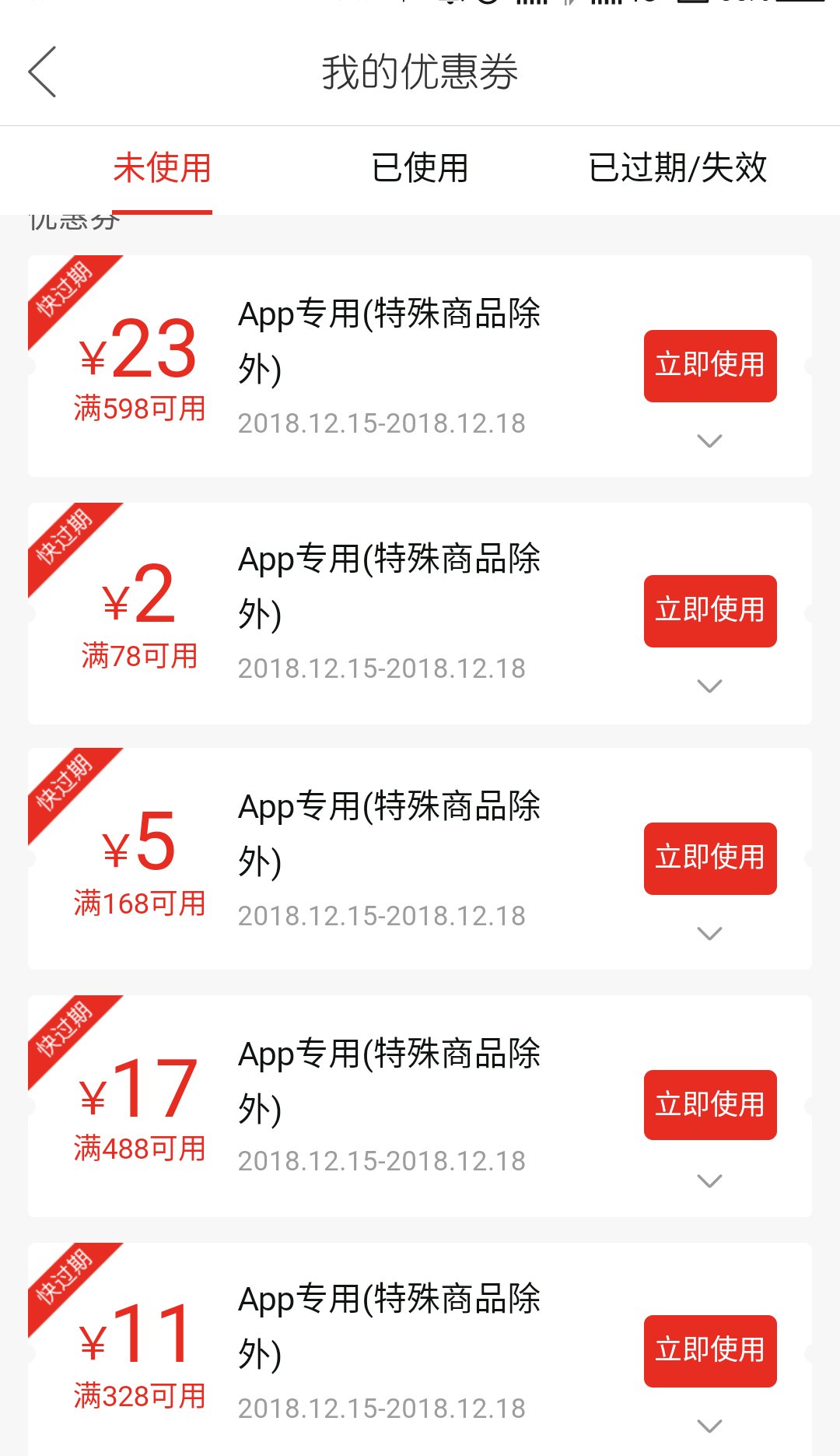The height and width of the screenshot is (1456, 840).
Task: Go back from the coupons page
Action: point(42,72)
